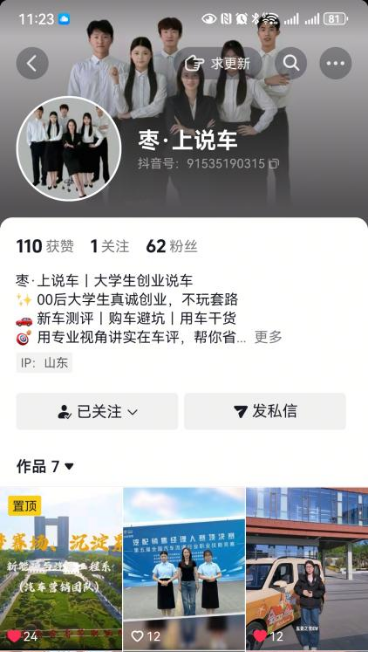Open the 关注 following list

(x=110, y=246)
